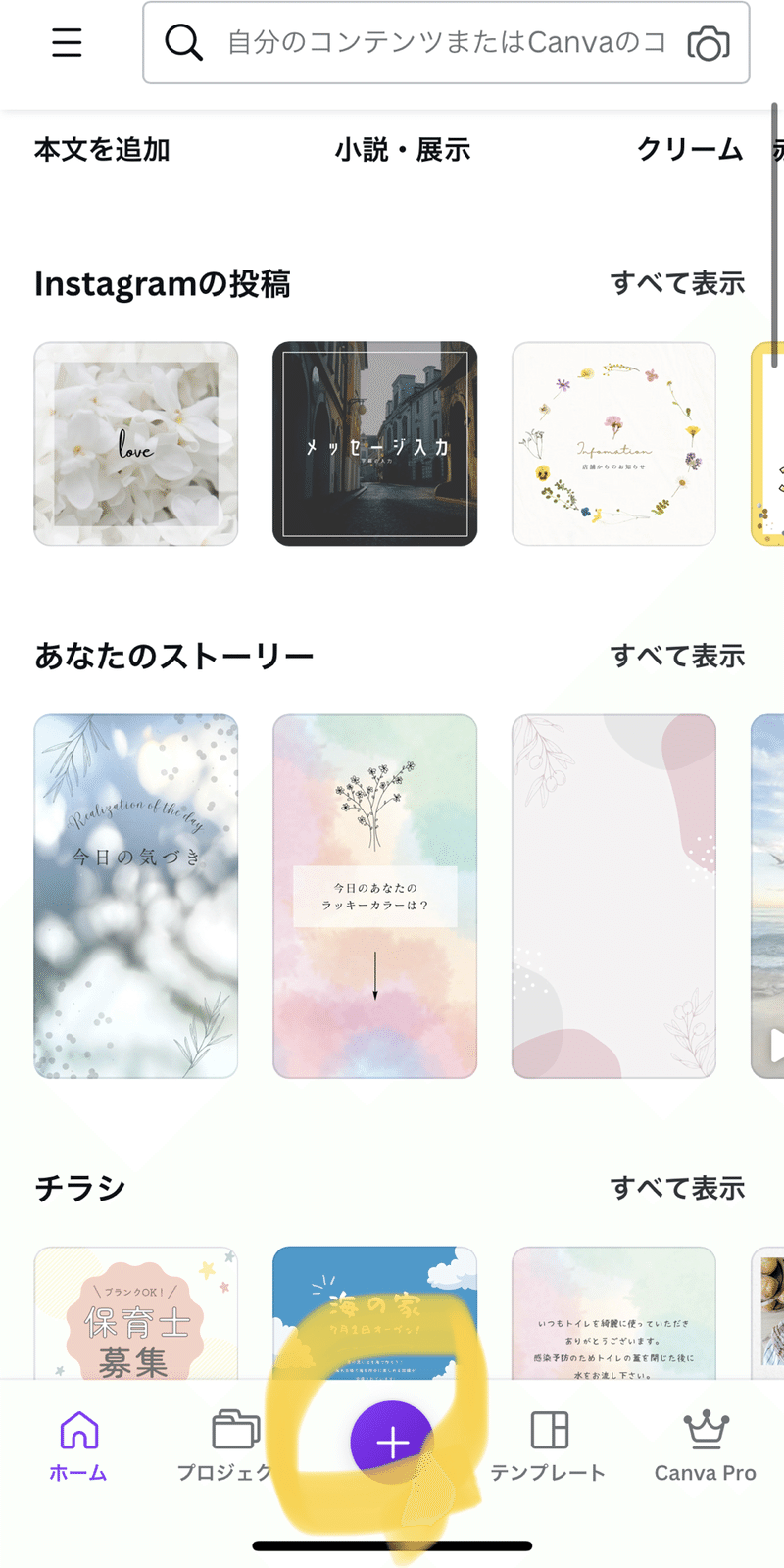Open the 今日の気づき story template
The image size is (784, 1568).
(136, 896)
